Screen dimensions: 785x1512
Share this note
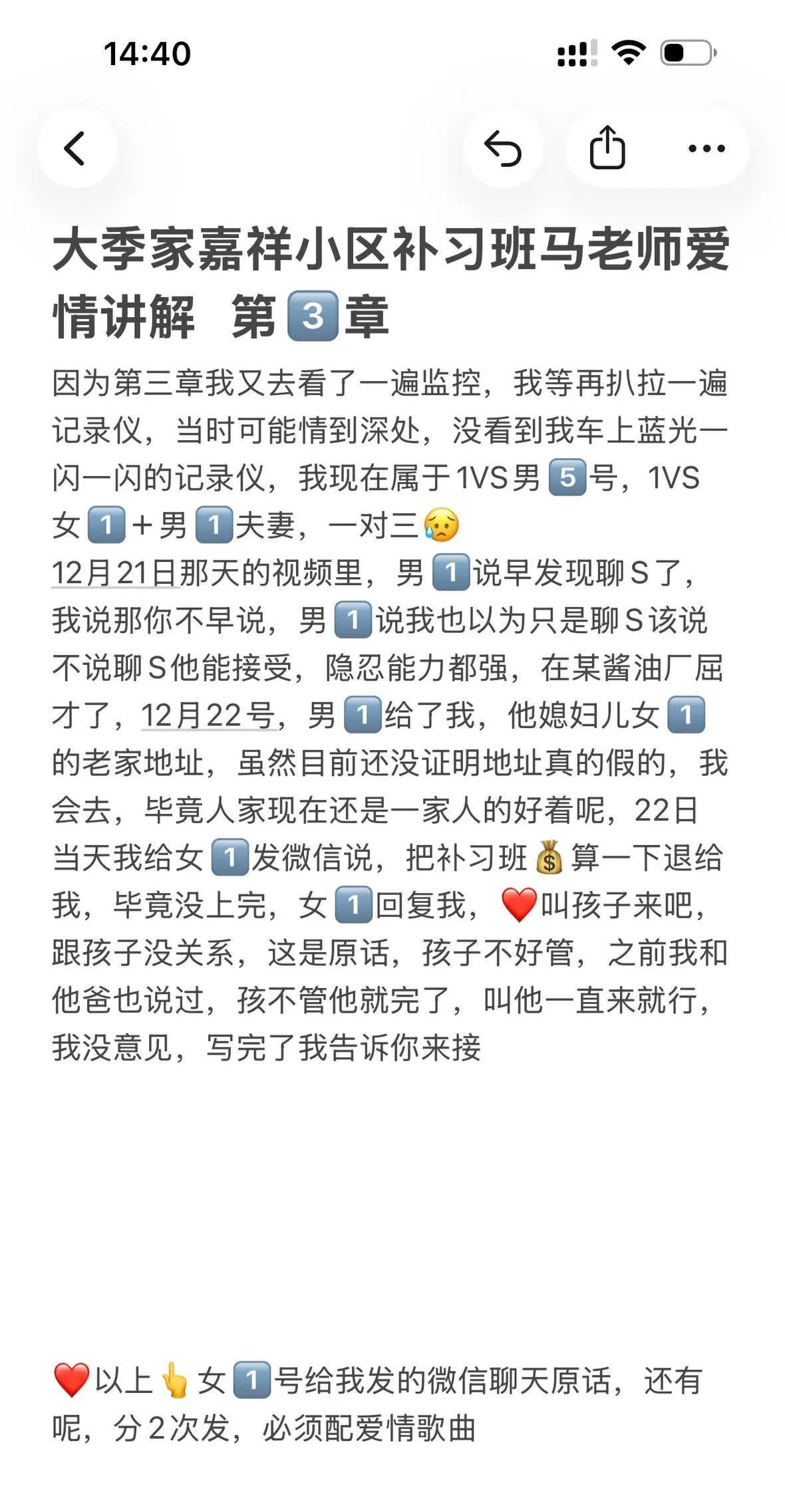607,148
